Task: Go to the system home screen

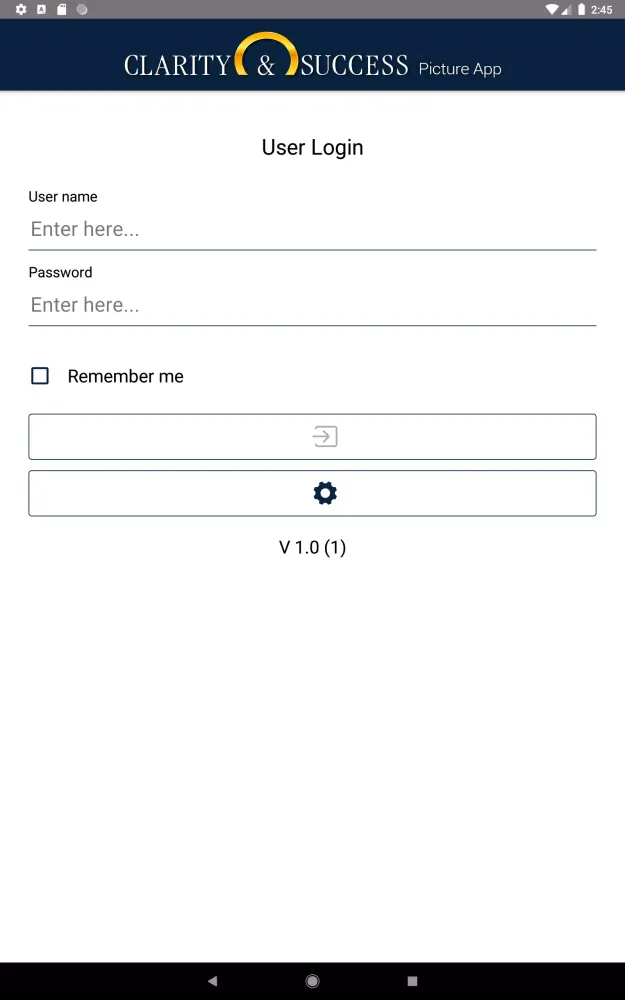Action: 313,981
